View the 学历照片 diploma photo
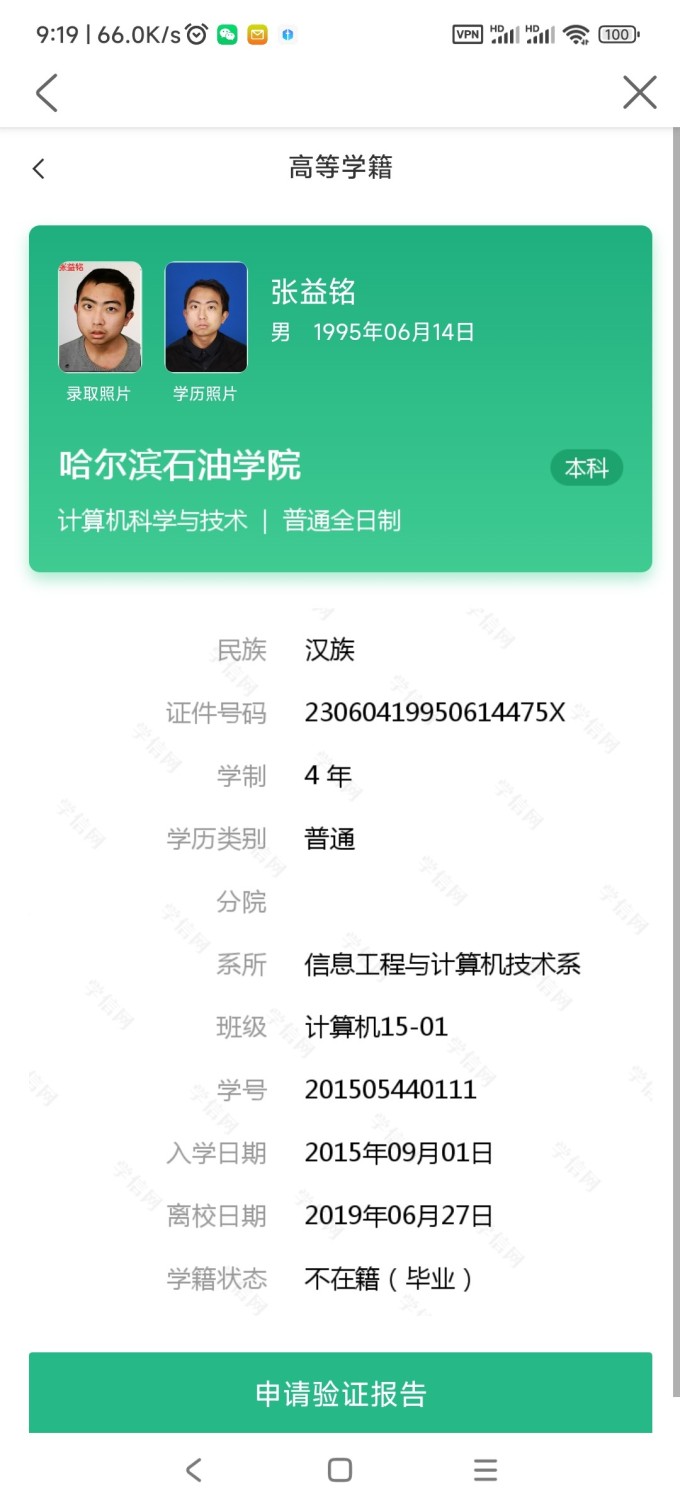680x1511 pixels. coord(206,317)
